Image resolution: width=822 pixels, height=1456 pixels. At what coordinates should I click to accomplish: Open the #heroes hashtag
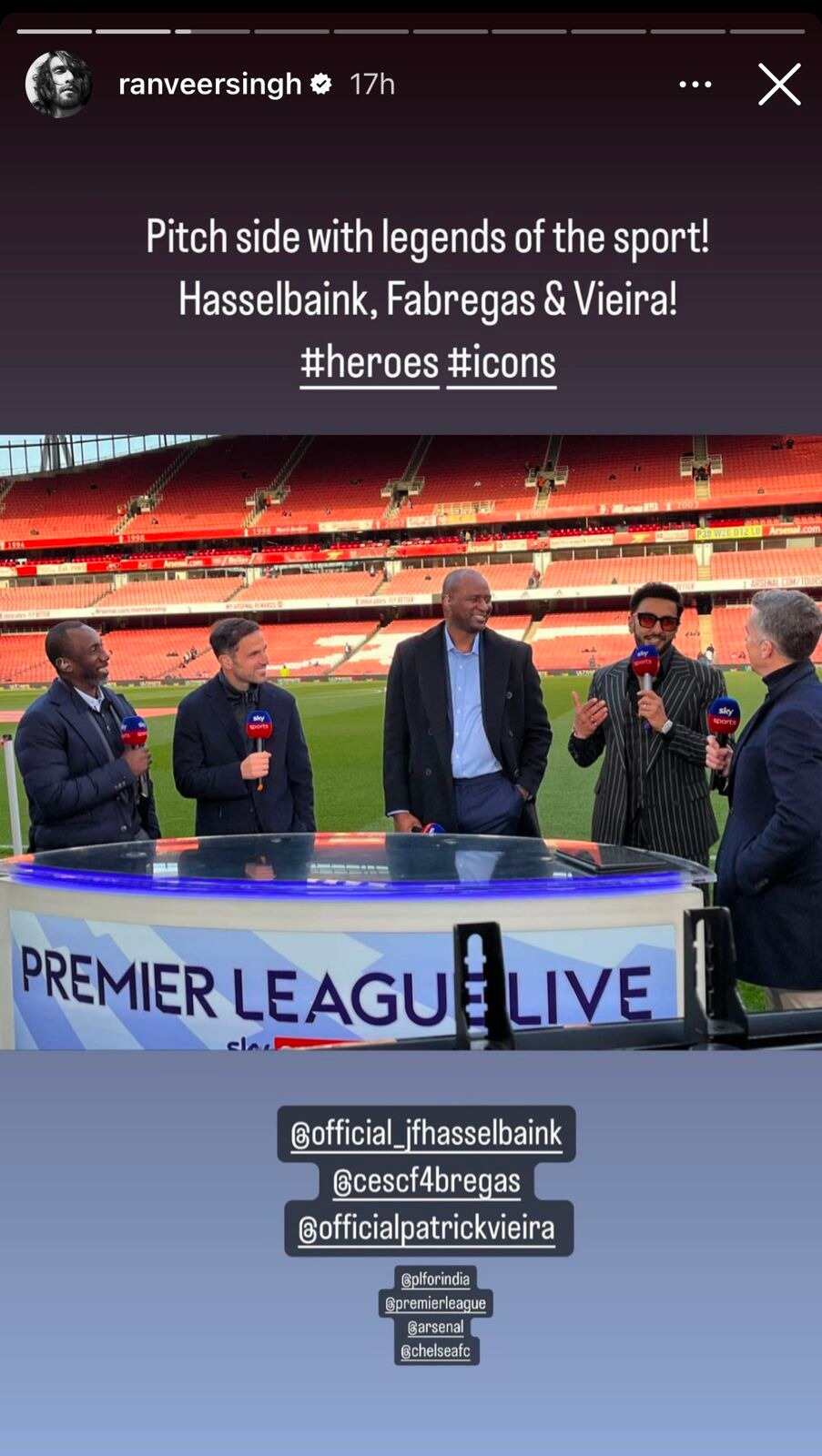click(x=370, y=362)
